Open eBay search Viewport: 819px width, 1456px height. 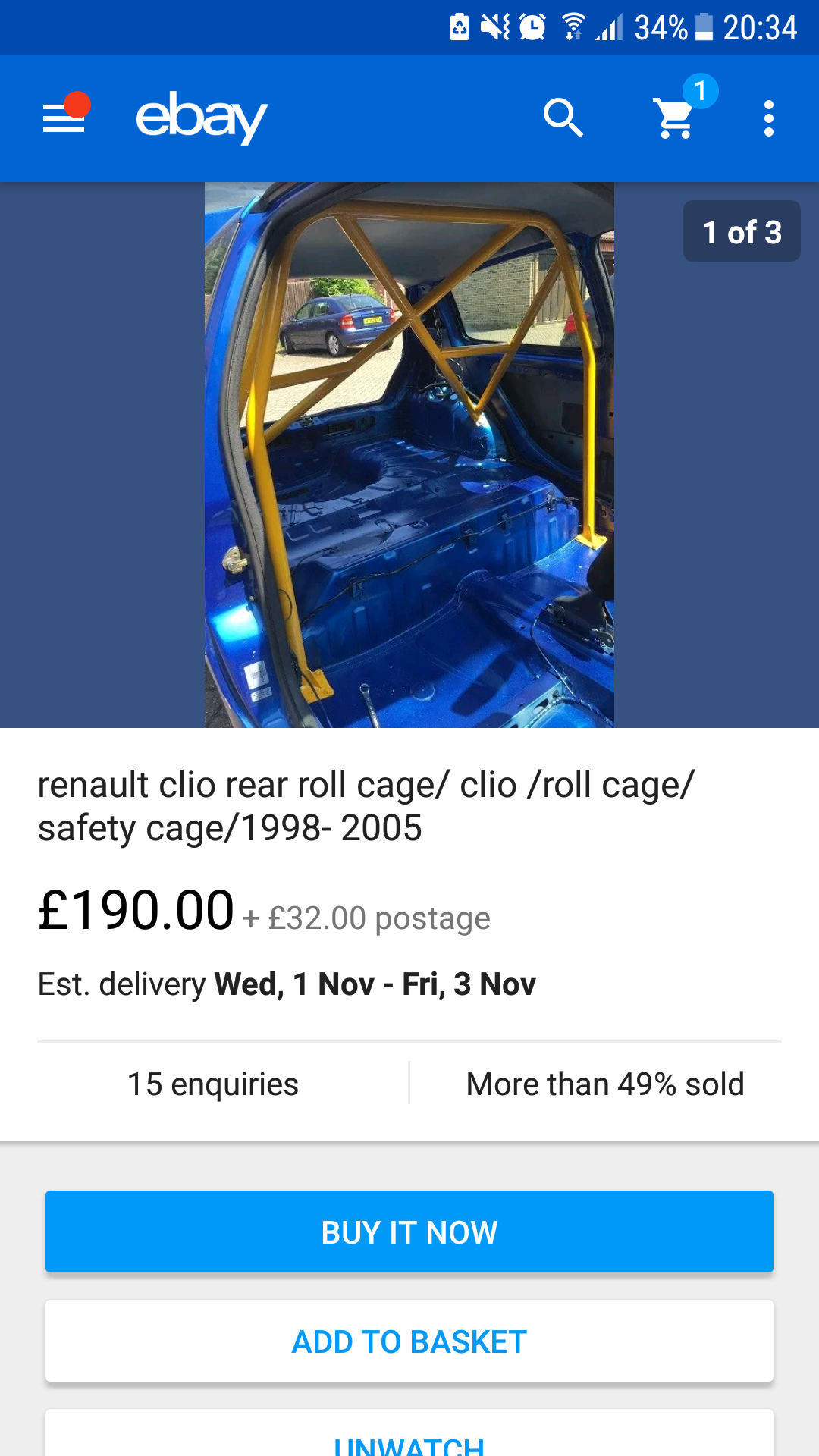coord(563,118)
